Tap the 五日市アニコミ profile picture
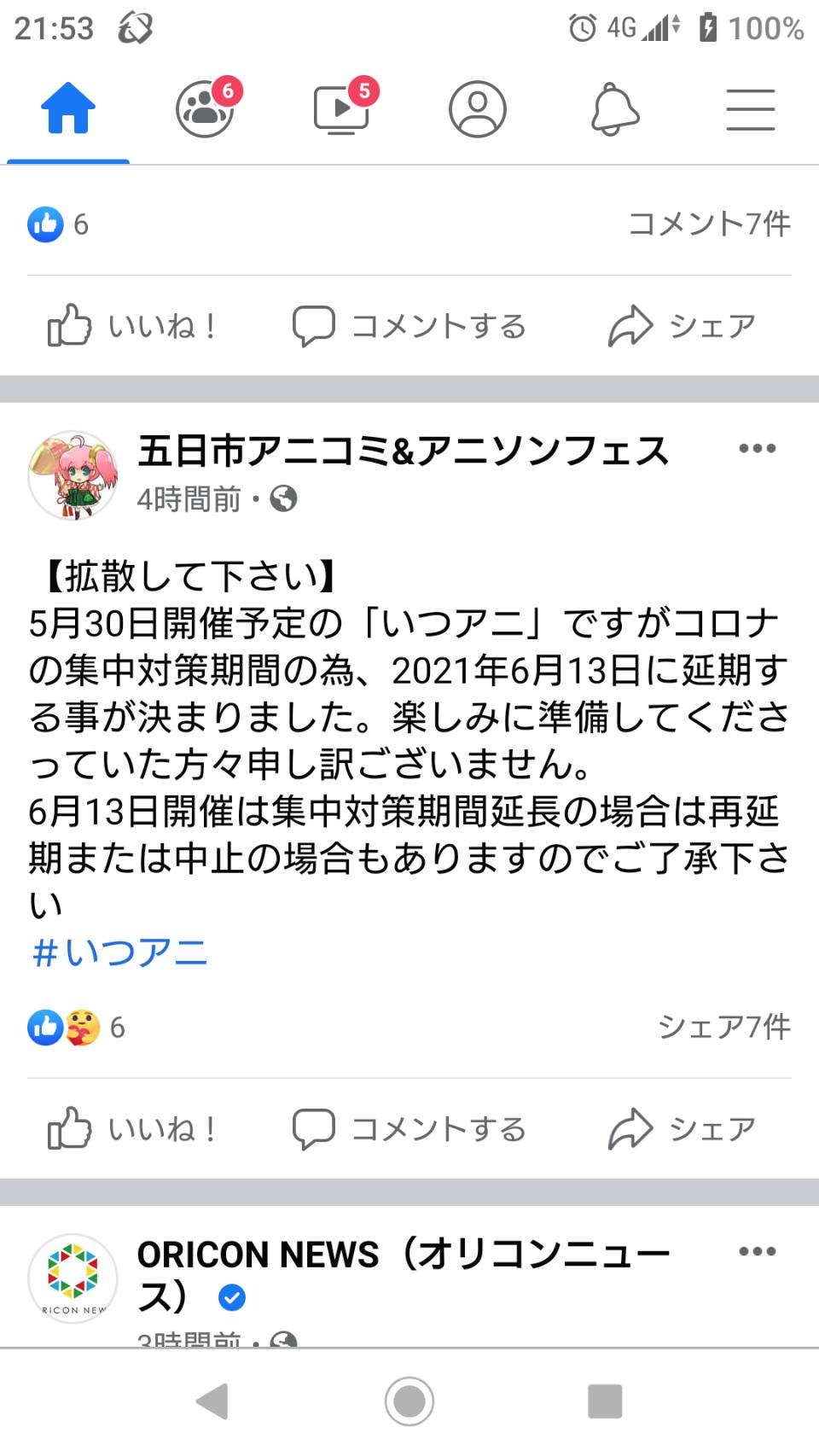Screen dimensions: 819x1456 click(73, 475)
